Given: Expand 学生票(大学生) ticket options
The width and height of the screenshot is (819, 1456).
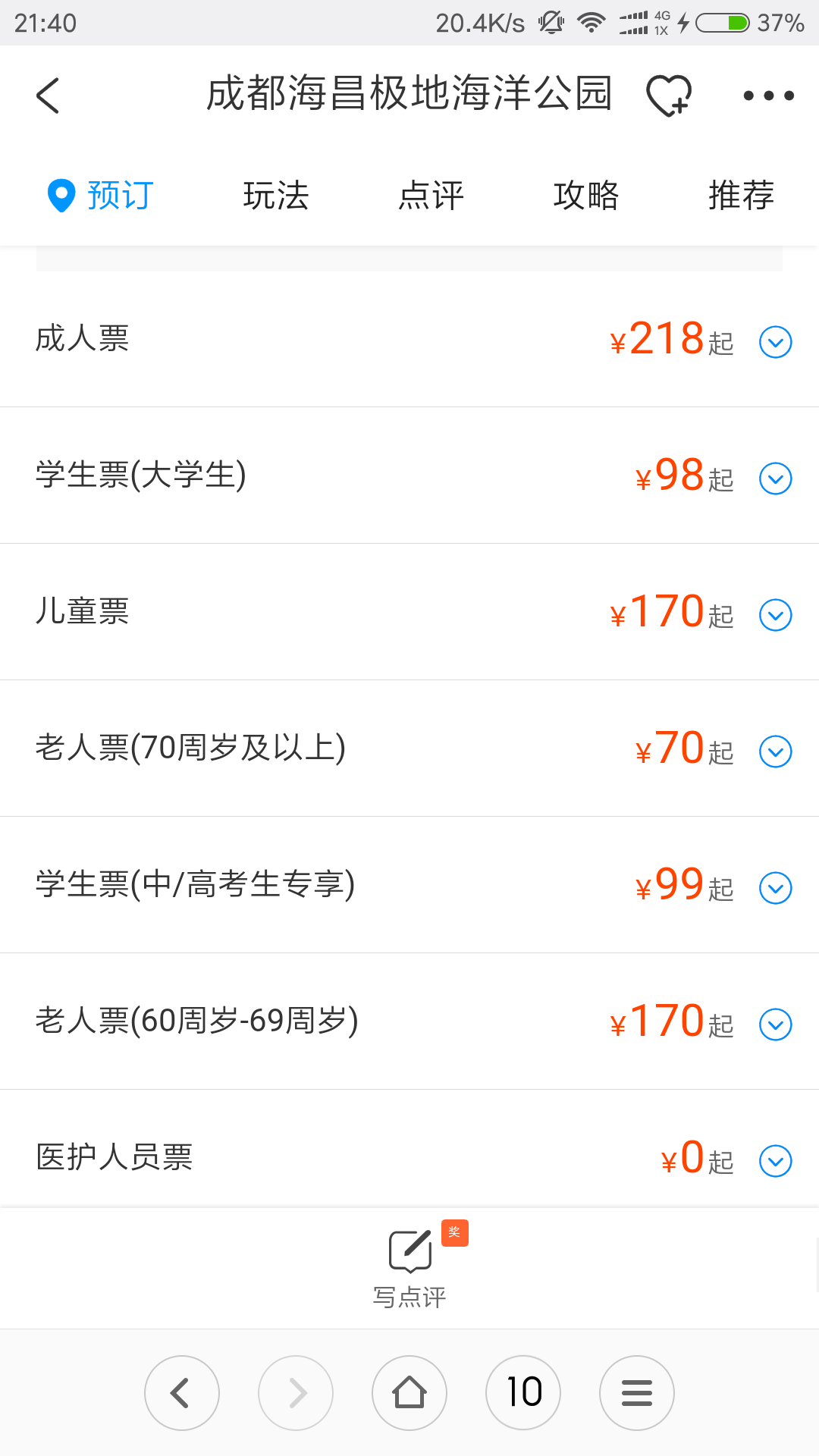Looking at the screenshot, I should click(775, 479).
